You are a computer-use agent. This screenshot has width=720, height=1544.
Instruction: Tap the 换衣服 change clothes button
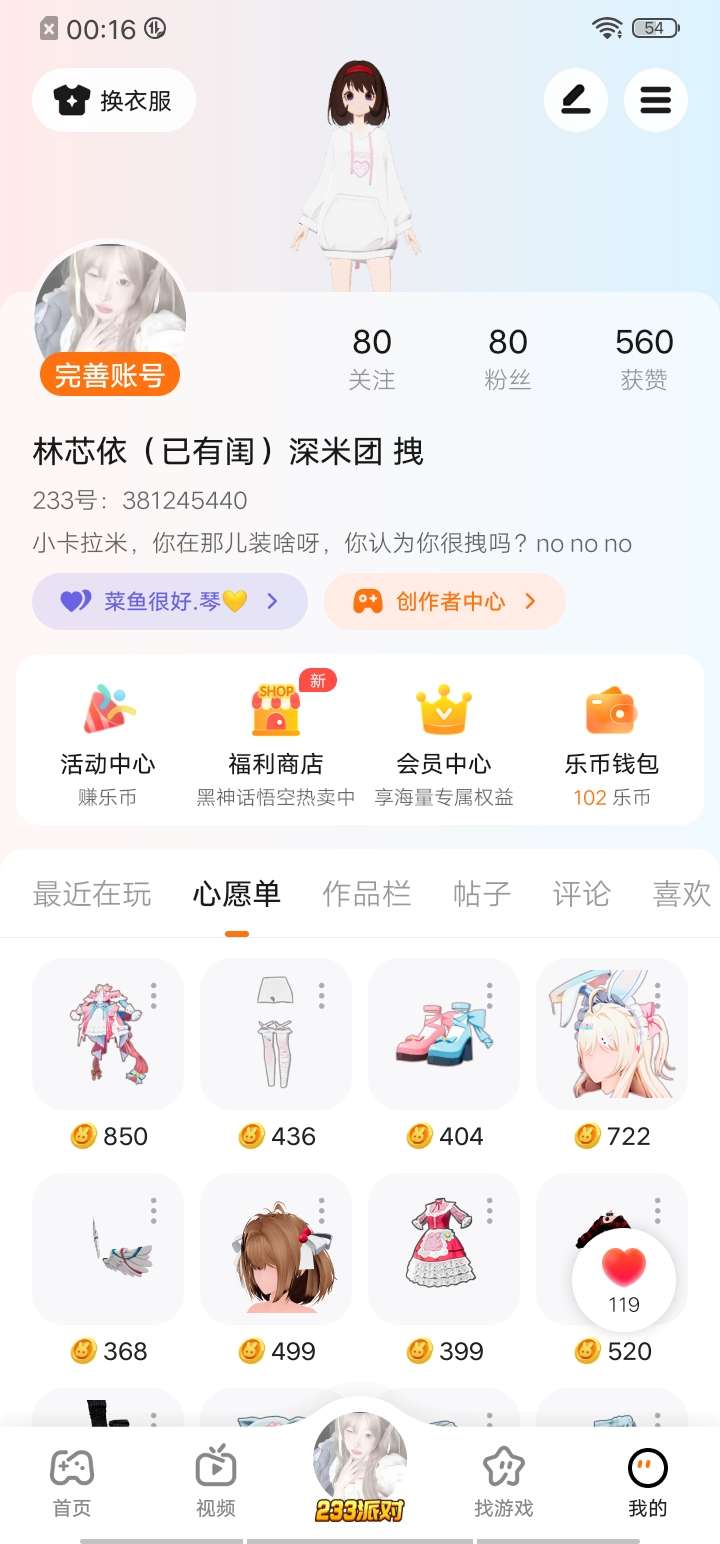114,100
